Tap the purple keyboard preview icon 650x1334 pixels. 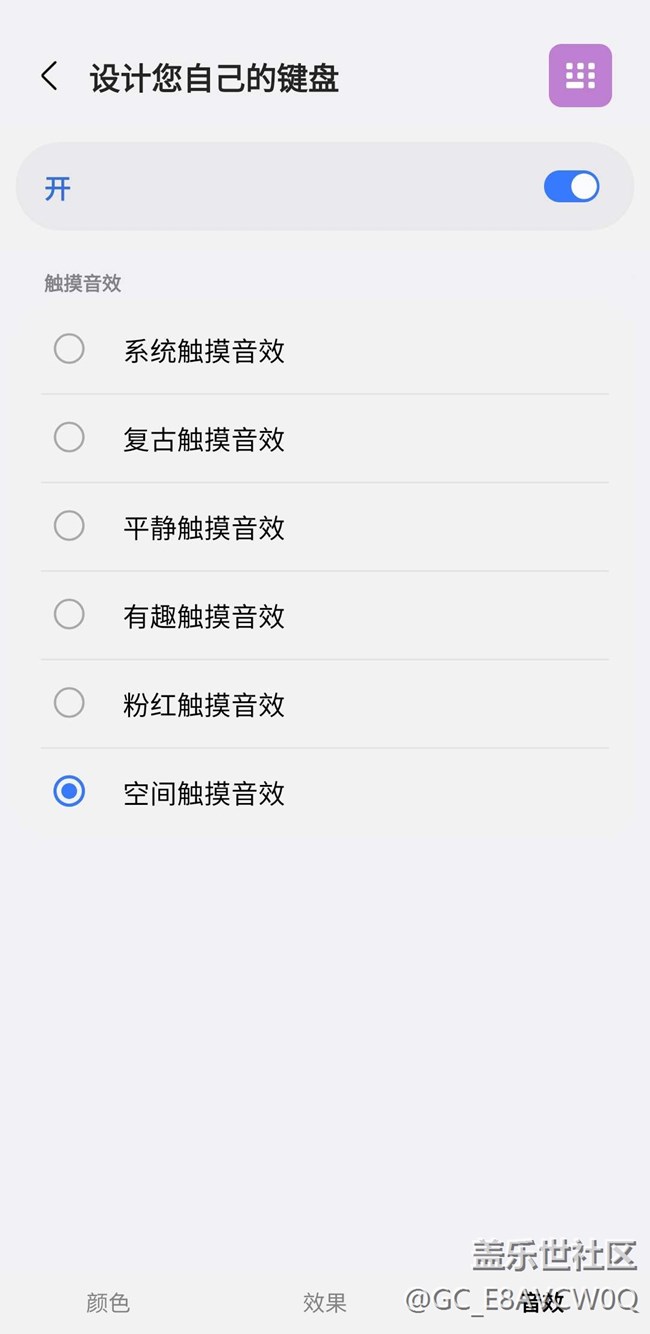pyautogui.click(x=580, y=76)
